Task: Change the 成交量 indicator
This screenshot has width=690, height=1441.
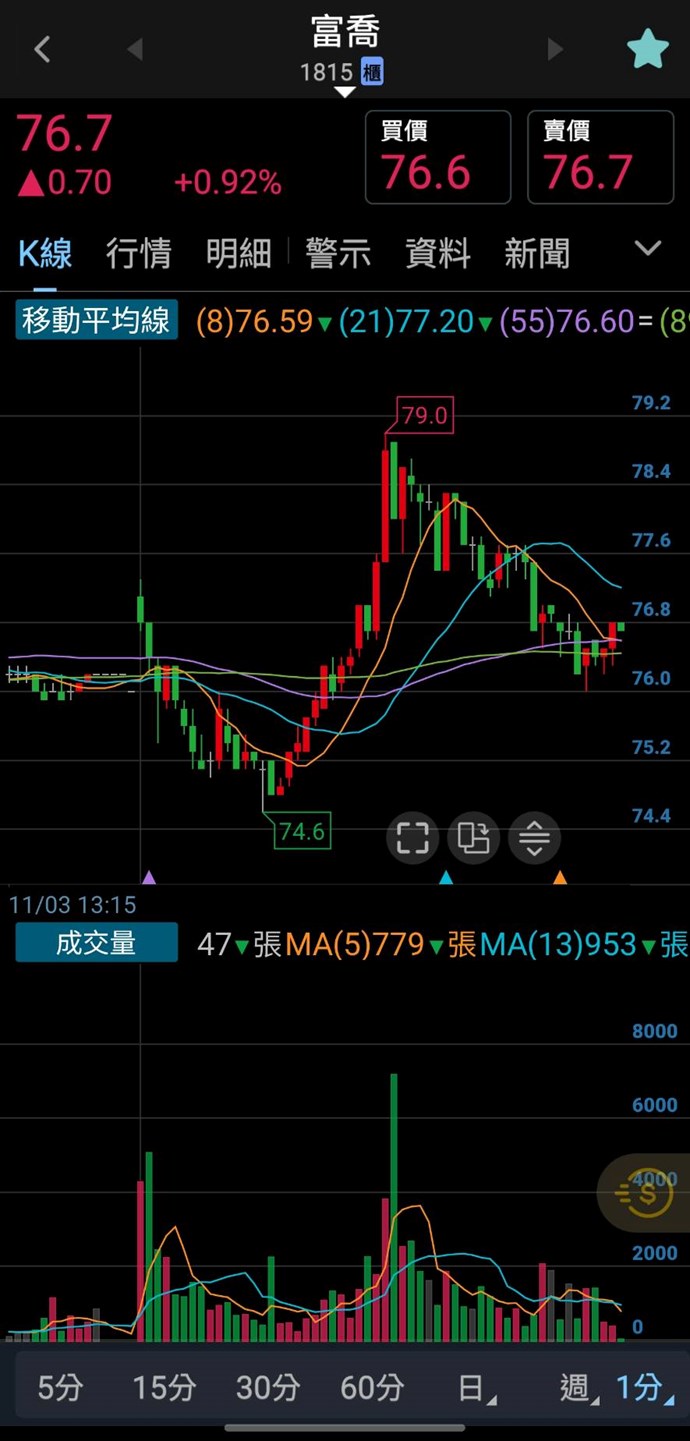Action: point(96,943)
